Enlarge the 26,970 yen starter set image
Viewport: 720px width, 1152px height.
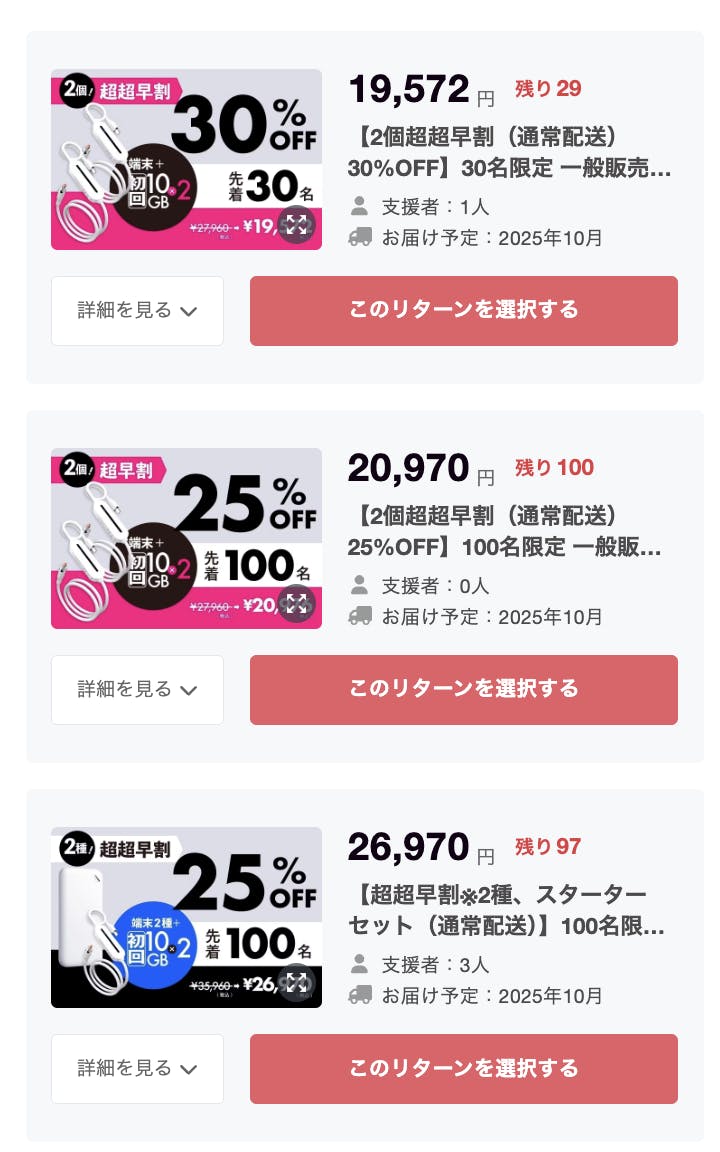(x=296, y=983)
